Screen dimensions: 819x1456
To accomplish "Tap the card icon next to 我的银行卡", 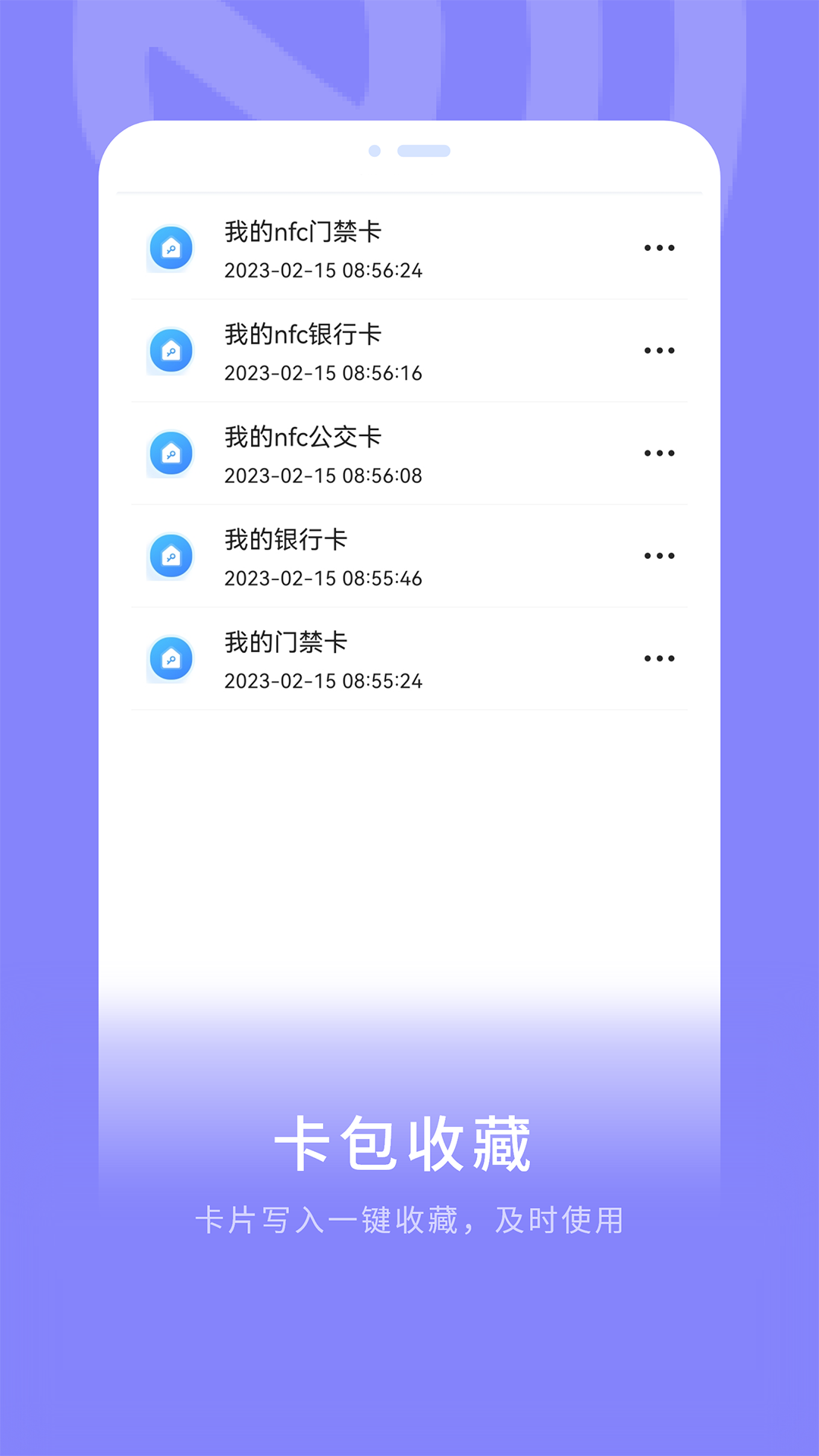I will [171, 555].
